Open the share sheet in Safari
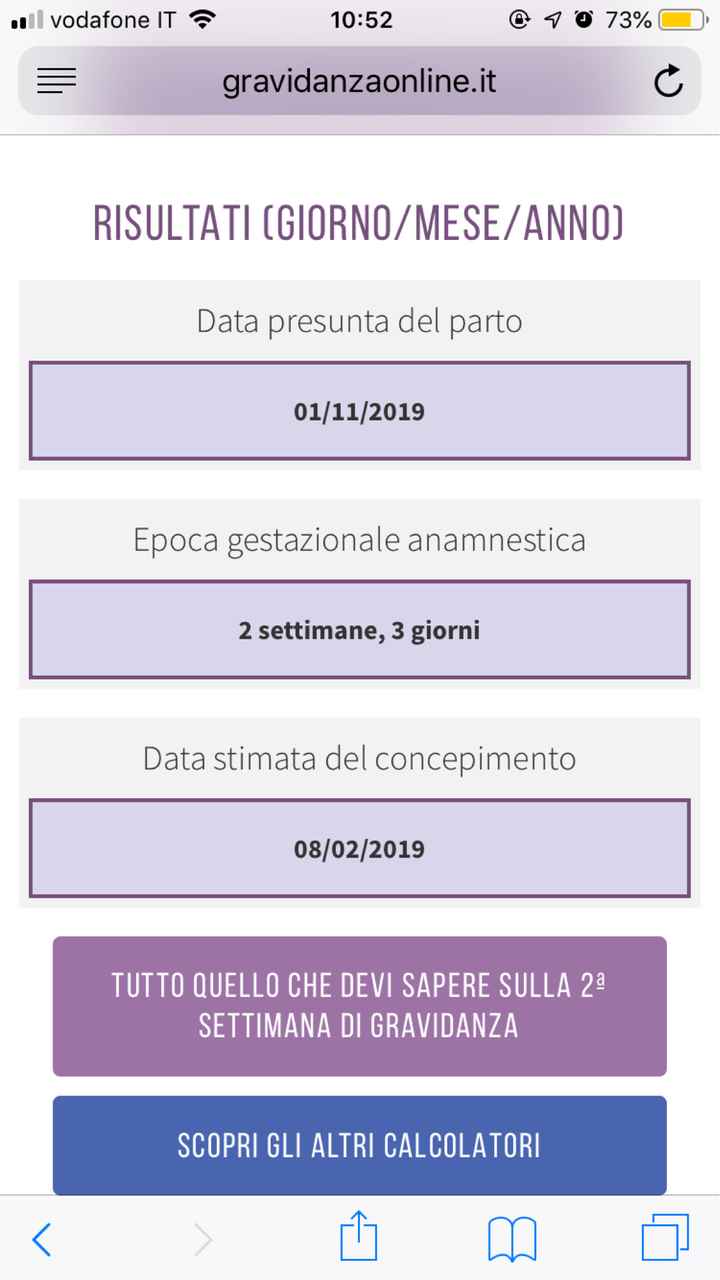The image size is (720, 1280). 359,1238
